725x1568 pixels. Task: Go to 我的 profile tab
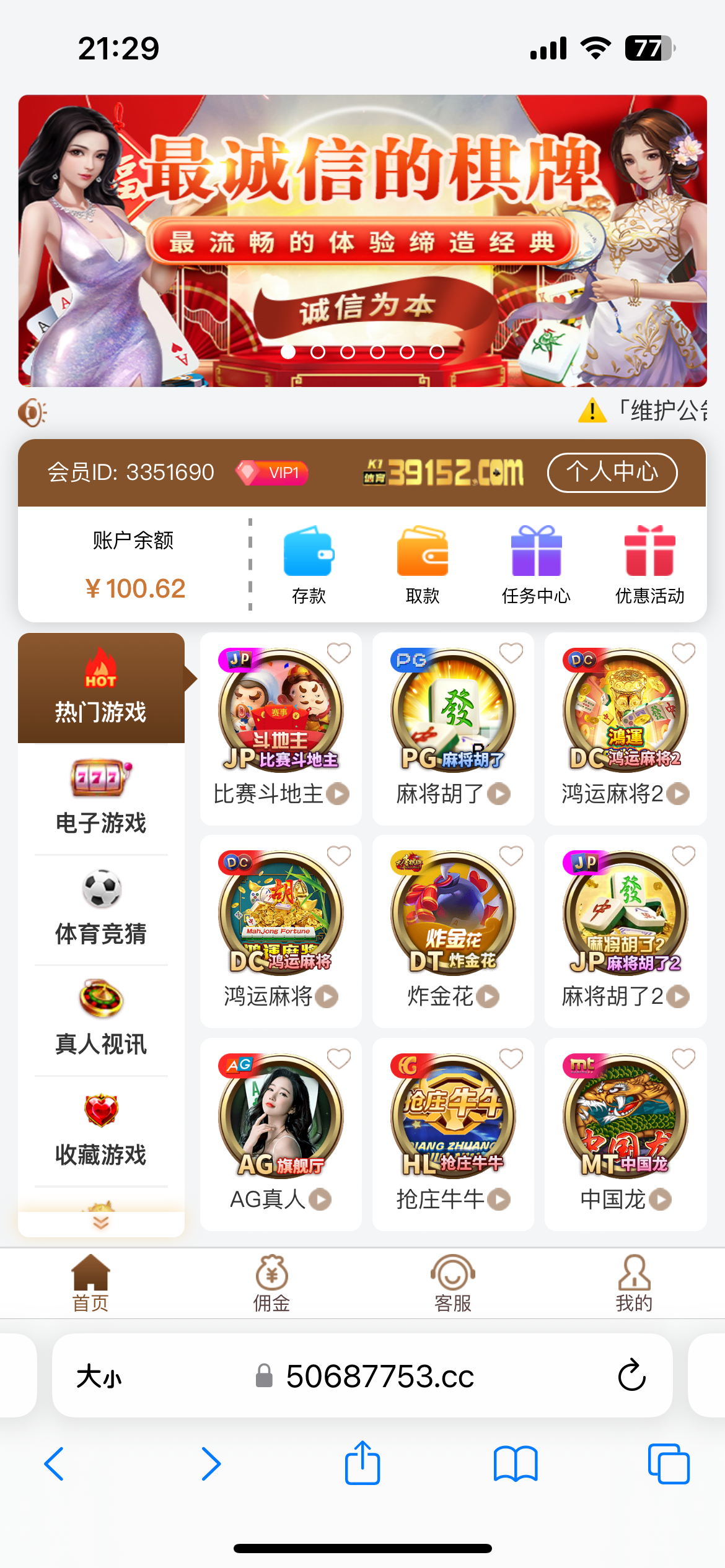point(634,1283)
